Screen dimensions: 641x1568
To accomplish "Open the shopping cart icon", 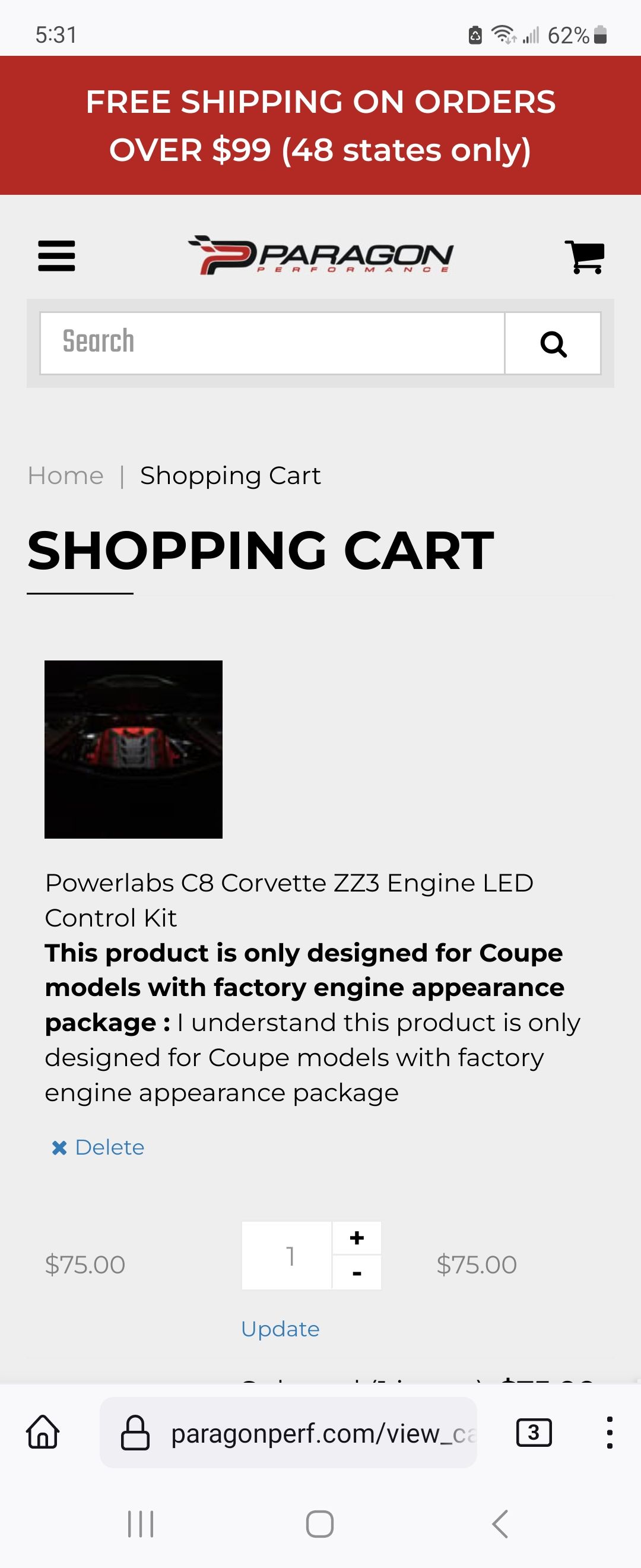I will point(585,257).
